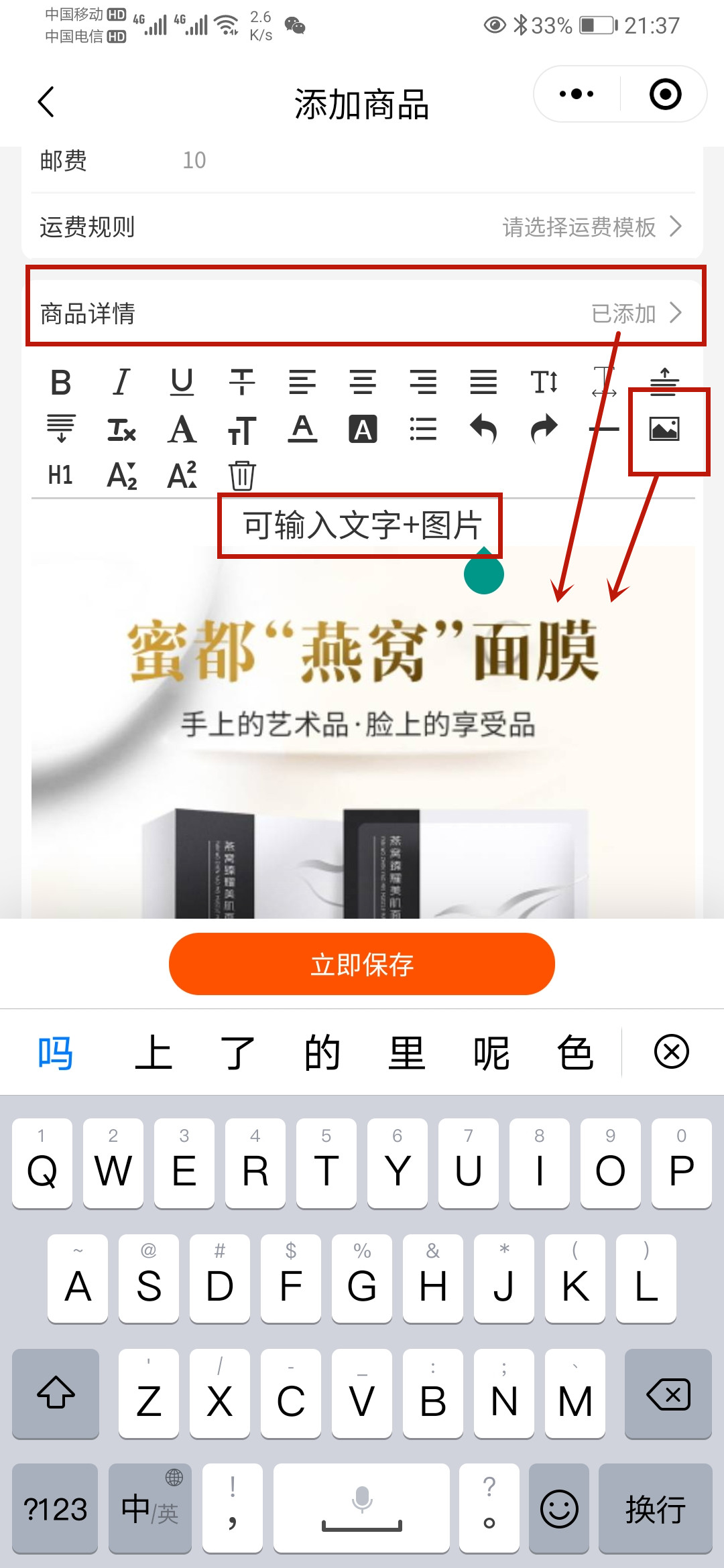Underline the selected text
The width and height of the screenshot is (724, 1568).
(x=182, y=383)
